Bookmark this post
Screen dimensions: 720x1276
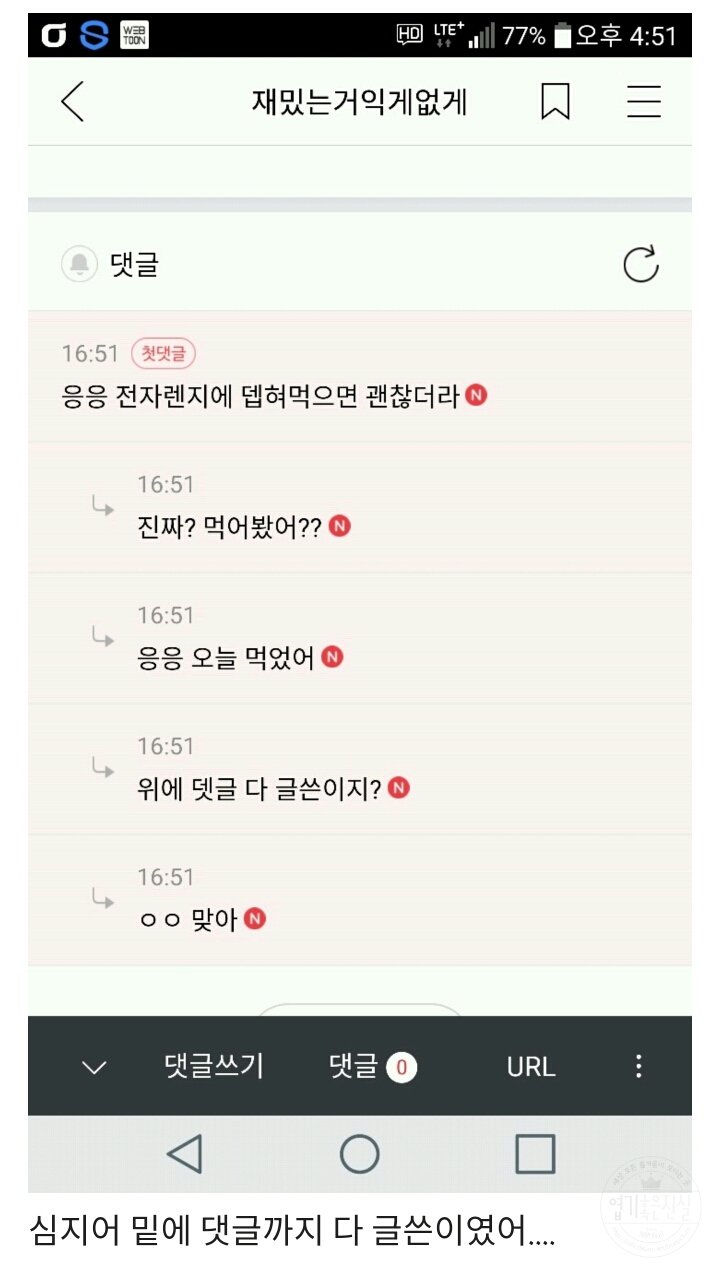[555, 102]
